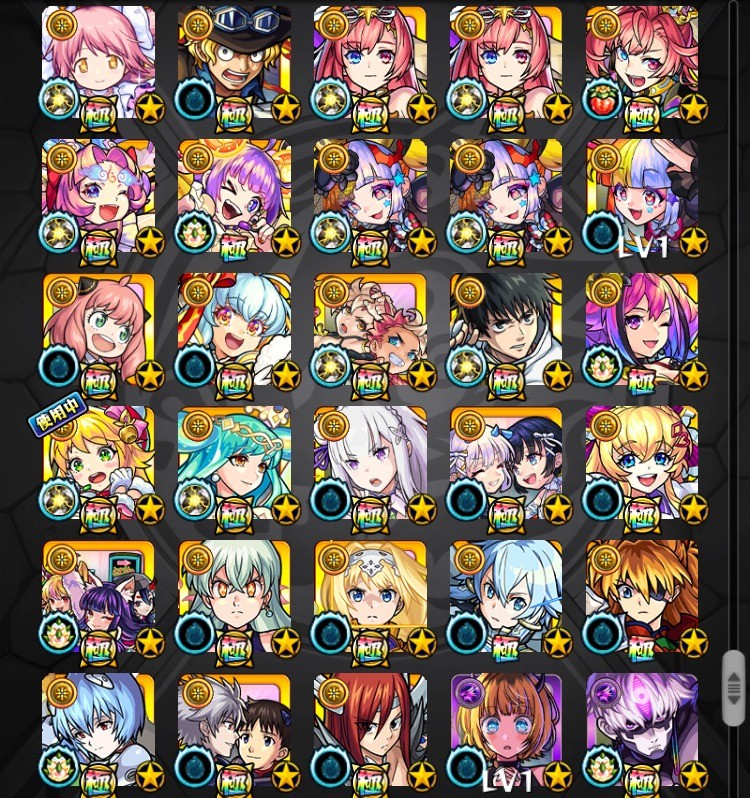
Task: Open the long red-haired armored character
Action: coord(370,730)
